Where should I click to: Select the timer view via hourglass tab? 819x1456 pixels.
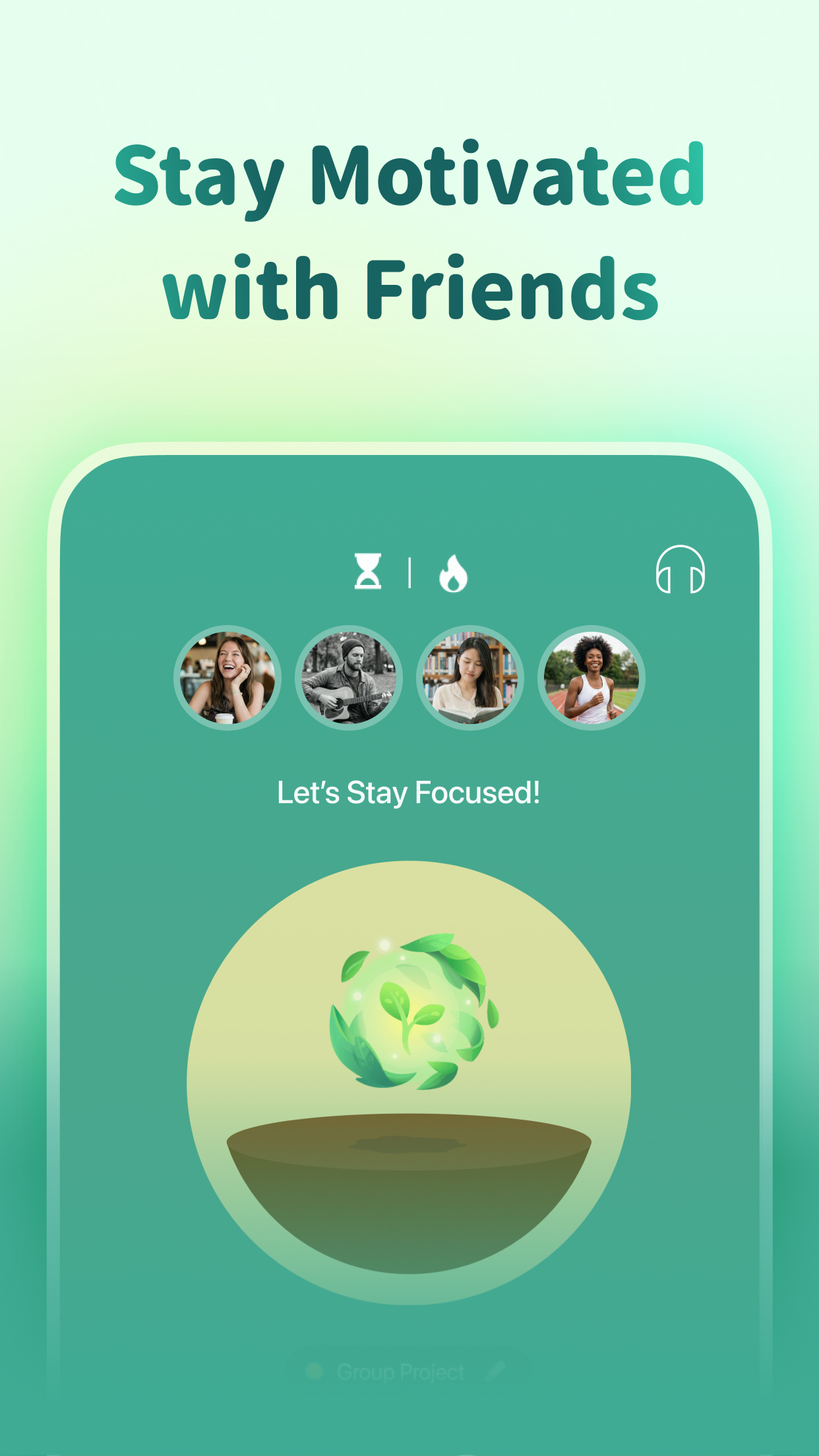tap(369, 572)
